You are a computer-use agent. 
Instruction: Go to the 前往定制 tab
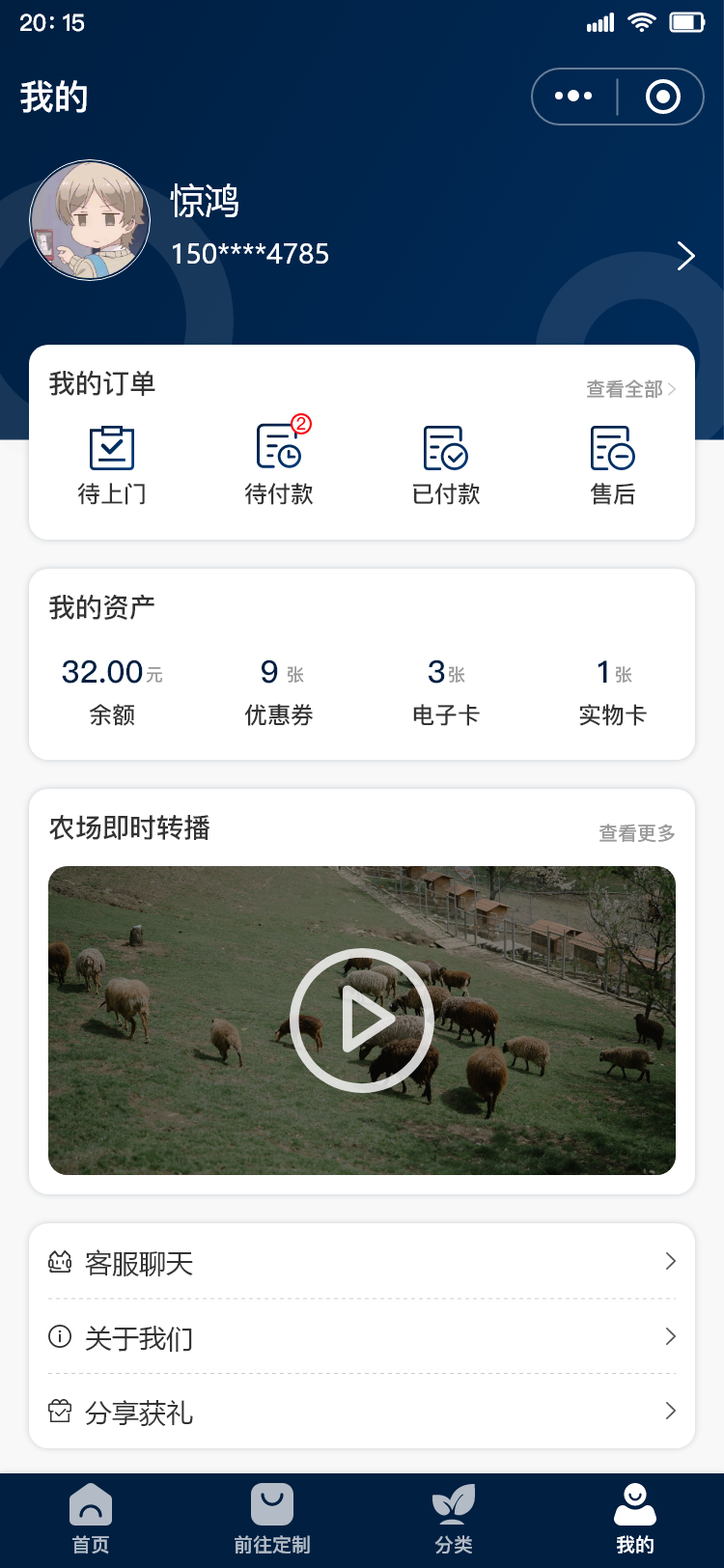coord(272,1518)
